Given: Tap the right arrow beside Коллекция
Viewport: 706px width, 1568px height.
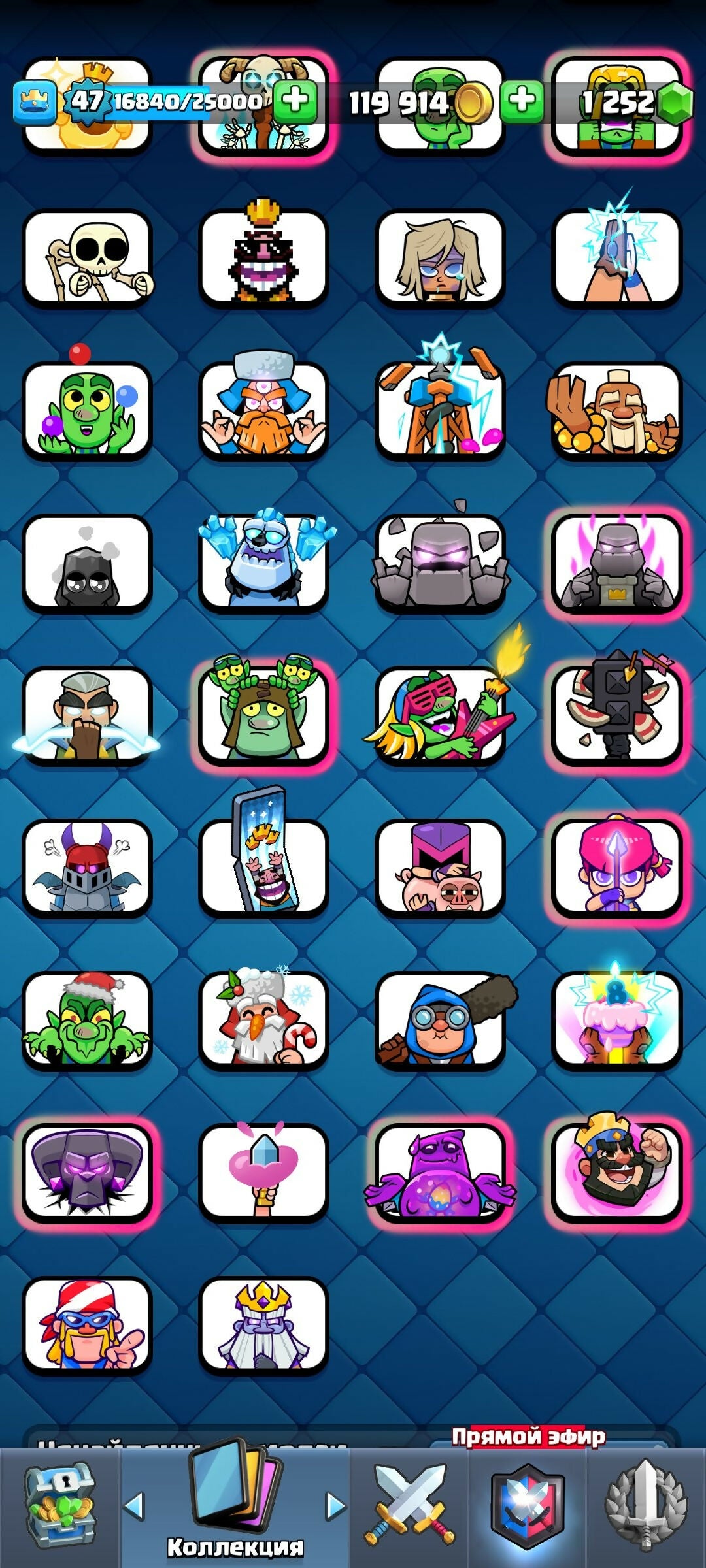Looking at the screenshot, I should (335, 1505).
